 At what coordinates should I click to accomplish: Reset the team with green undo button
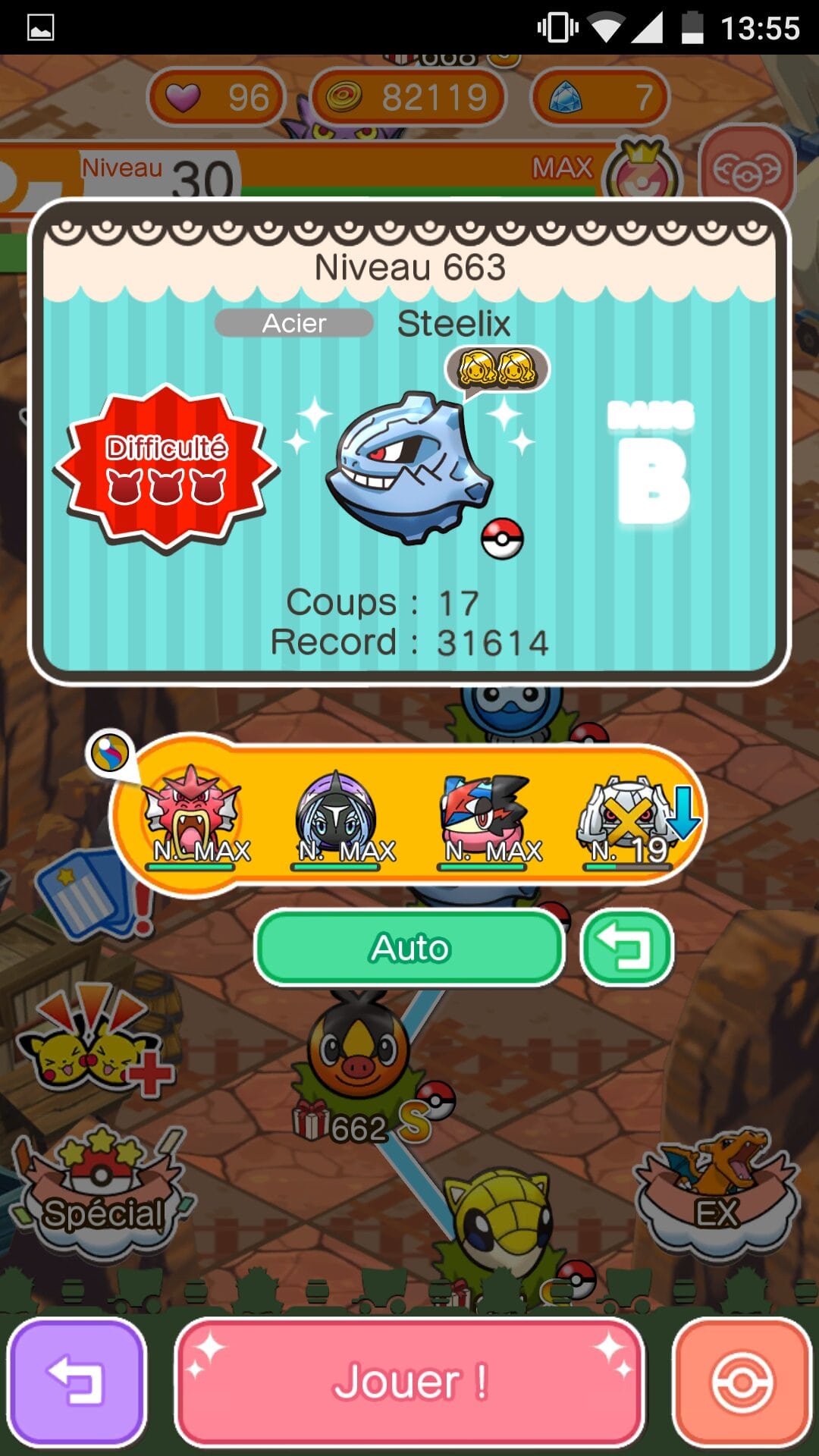click(626, 948)
